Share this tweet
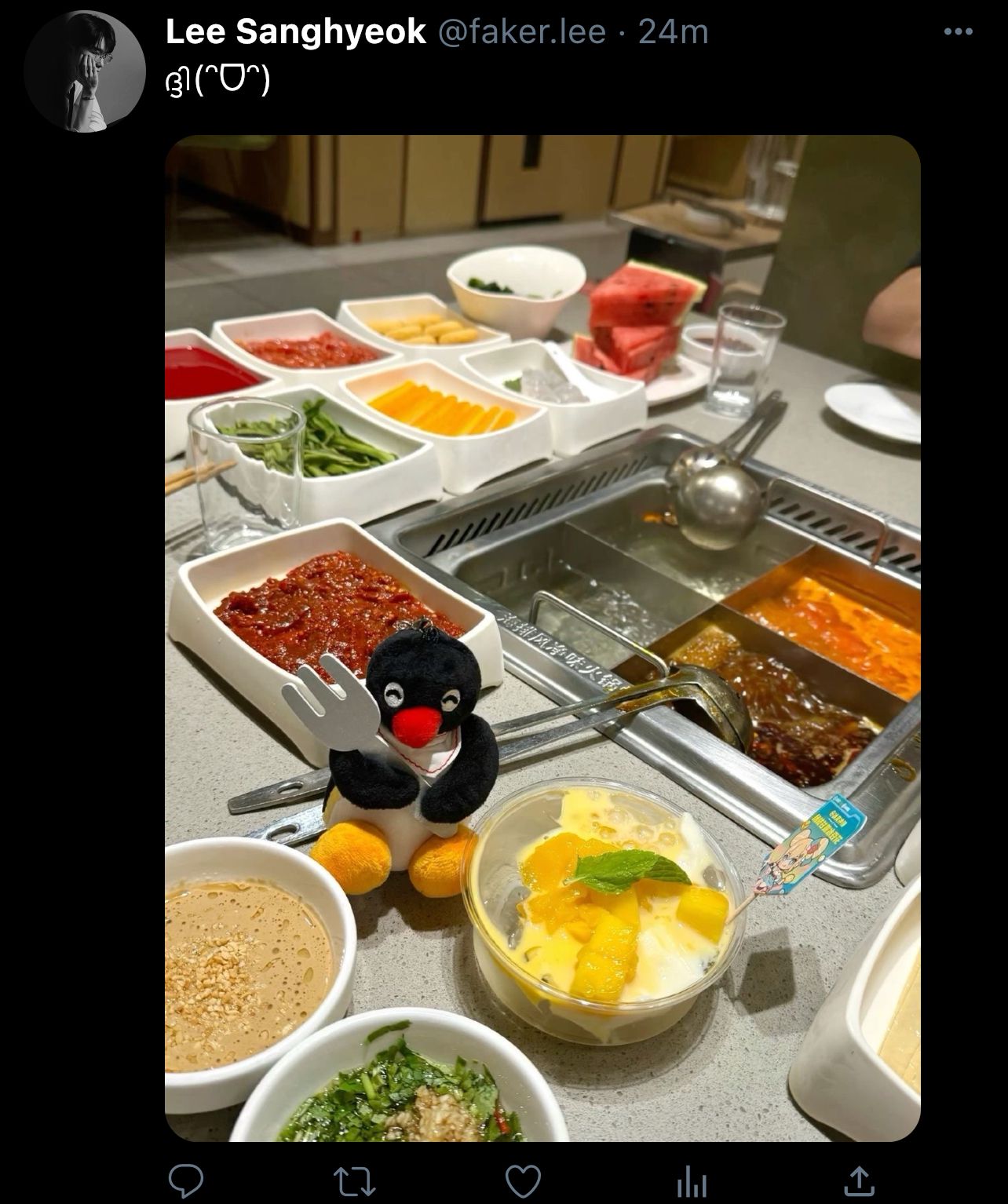 860,1179
